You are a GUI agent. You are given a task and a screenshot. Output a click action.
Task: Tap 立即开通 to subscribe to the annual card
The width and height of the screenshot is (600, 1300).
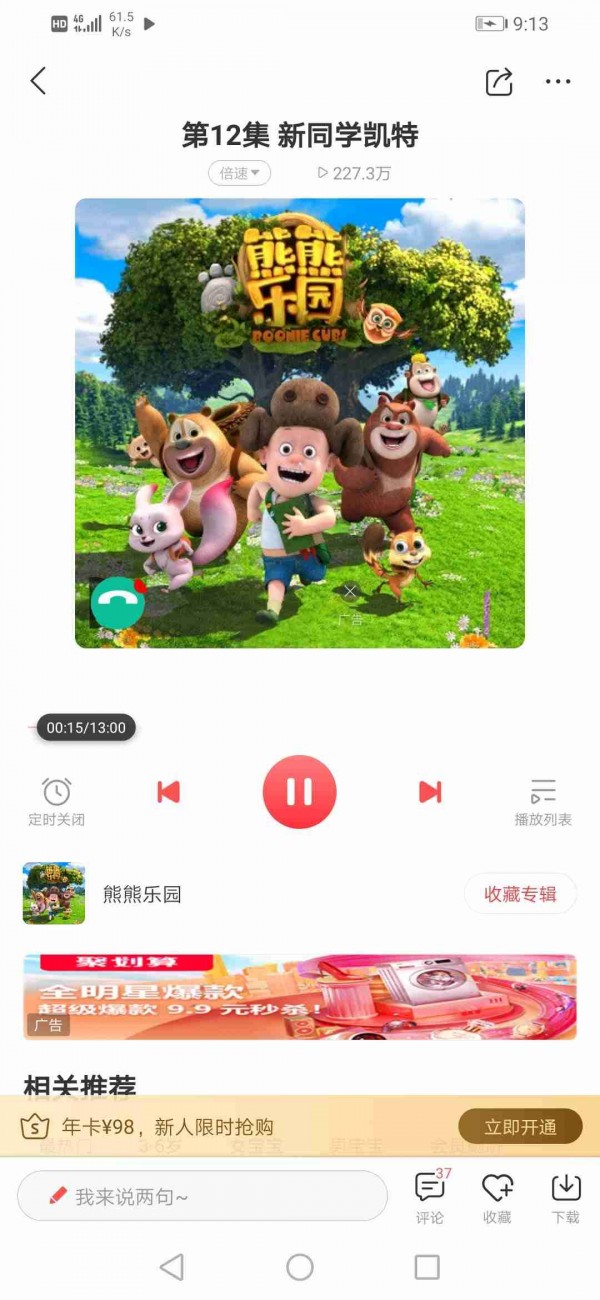[520, 1127]
